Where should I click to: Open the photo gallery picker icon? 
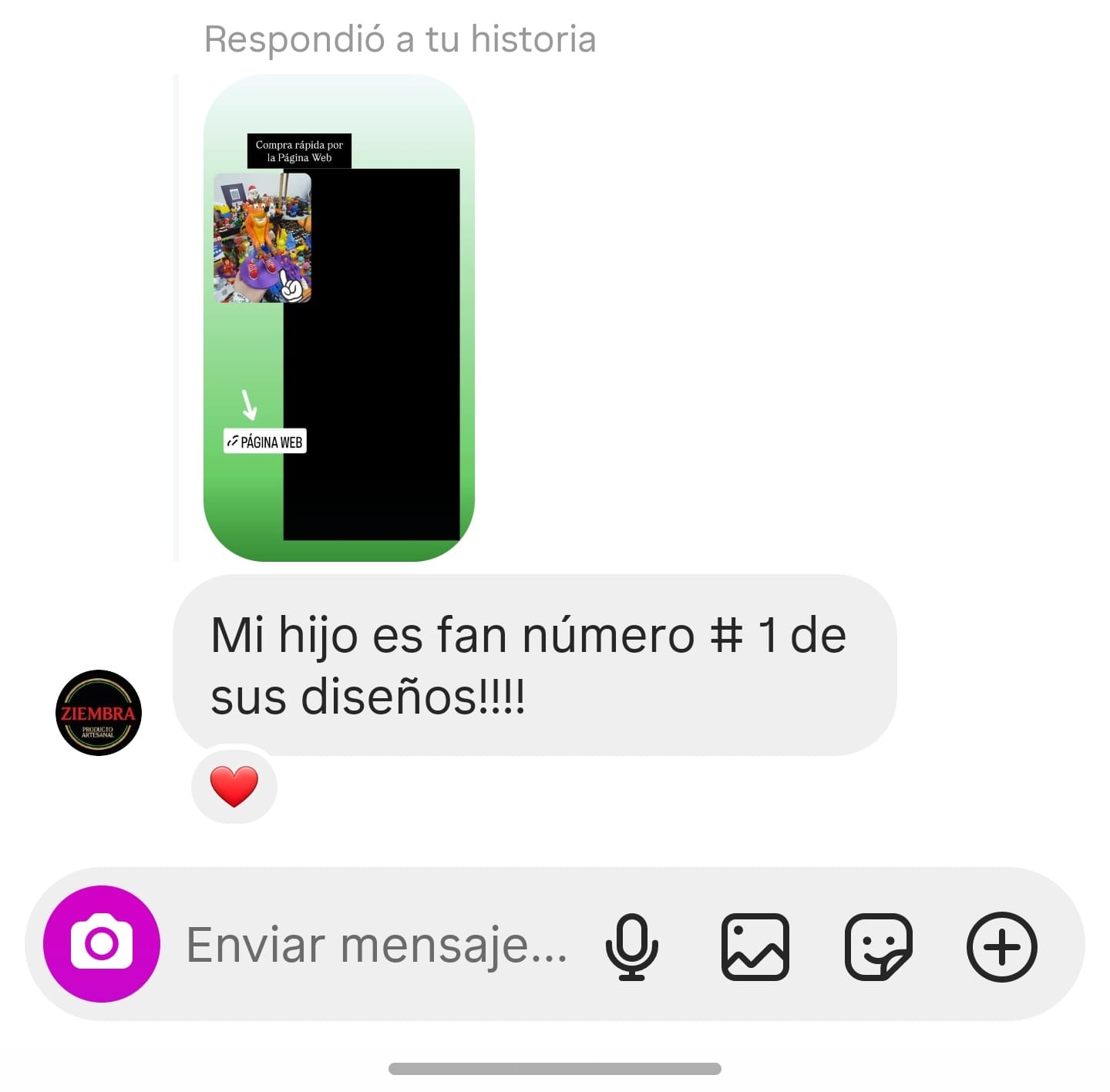pyautogui.click(x=755, y=946)
